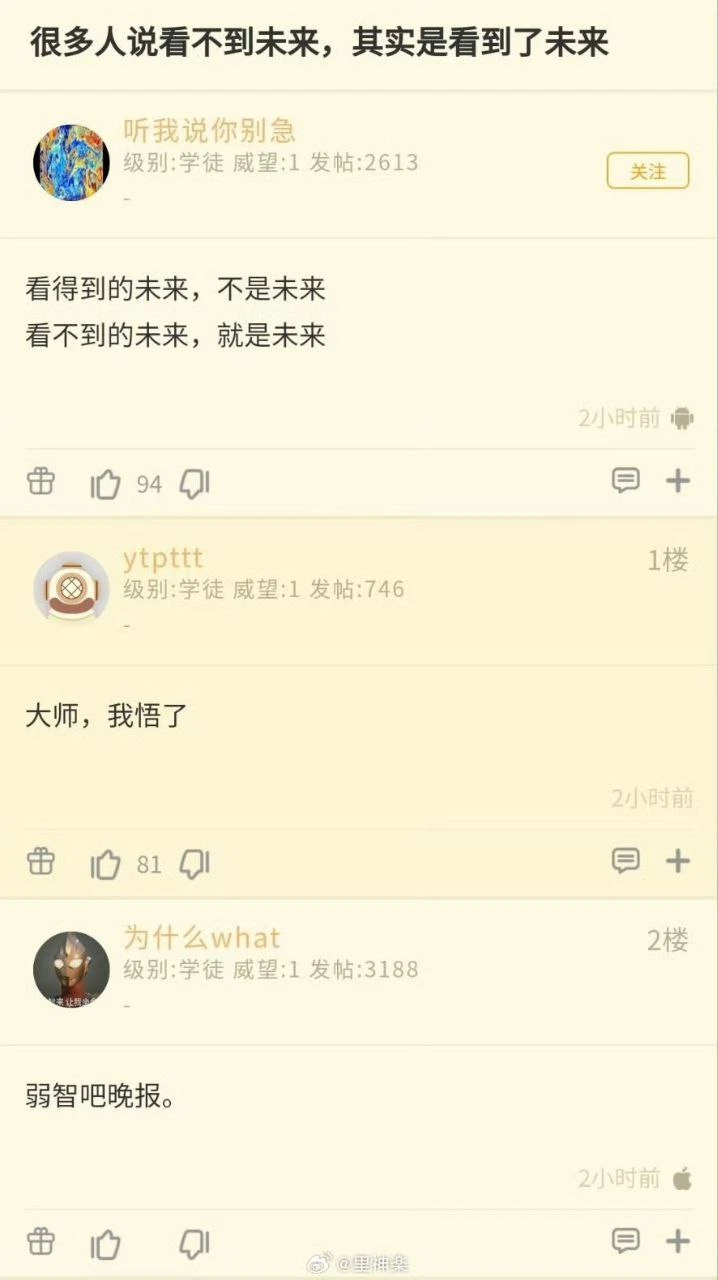Dislike 为什么what's reply
Screen dimensions: 718x1280
click(x=194, y=1244)
